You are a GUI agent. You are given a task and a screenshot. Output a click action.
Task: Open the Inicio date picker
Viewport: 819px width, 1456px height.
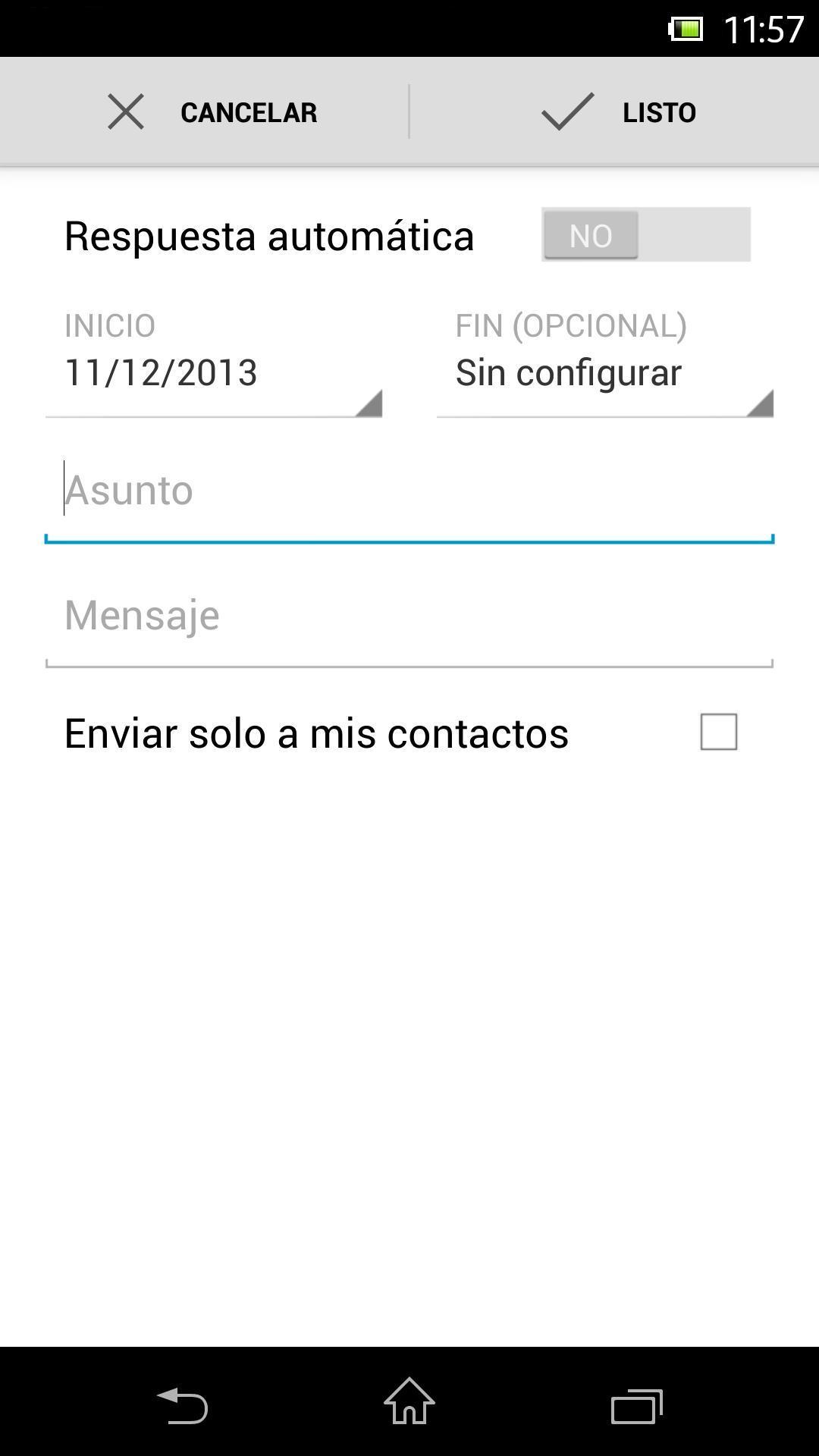pyautogui.click(x=213, y=373)
